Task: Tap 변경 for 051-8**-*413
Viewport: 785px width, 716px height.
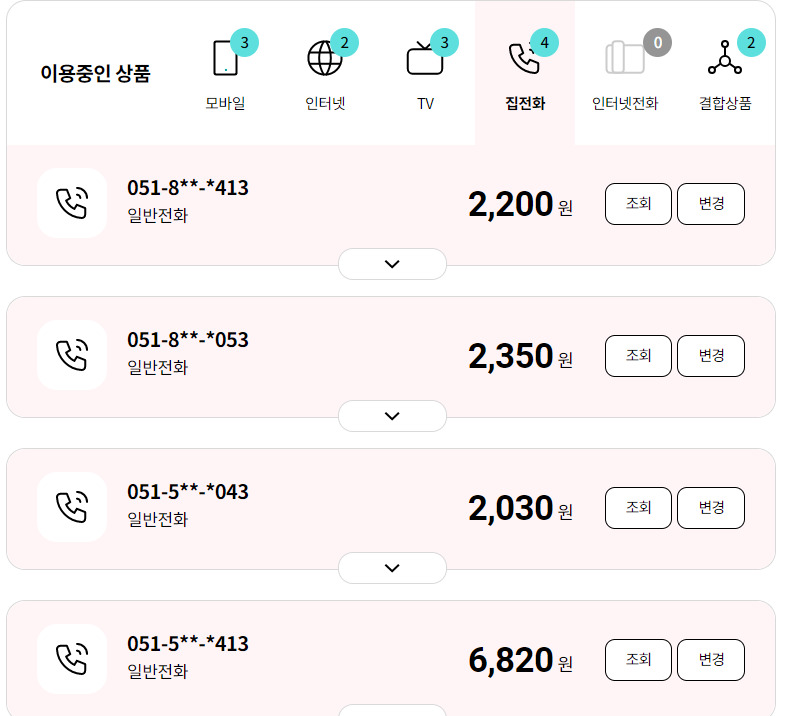Action: (x=711, y=204)
